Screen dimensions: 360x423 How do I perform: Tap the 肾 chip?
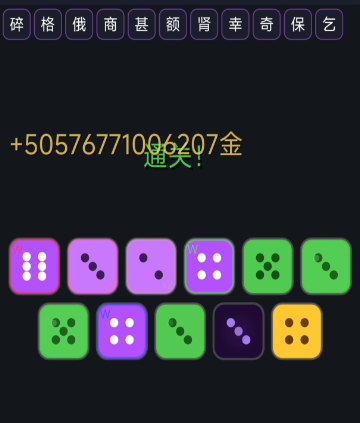204,24
